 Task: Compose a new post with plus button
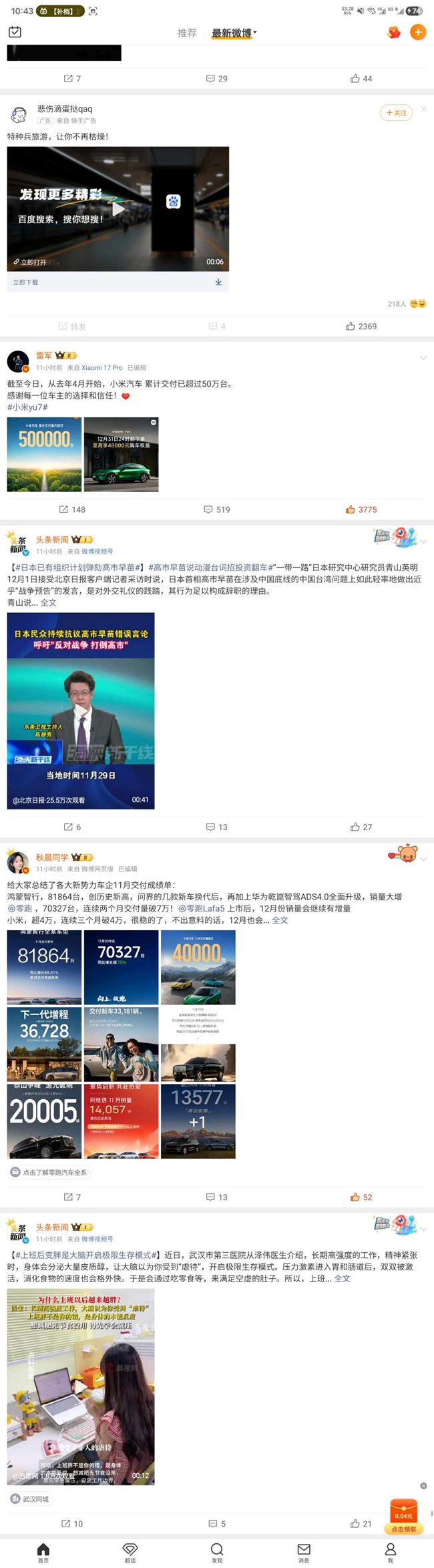418,32
